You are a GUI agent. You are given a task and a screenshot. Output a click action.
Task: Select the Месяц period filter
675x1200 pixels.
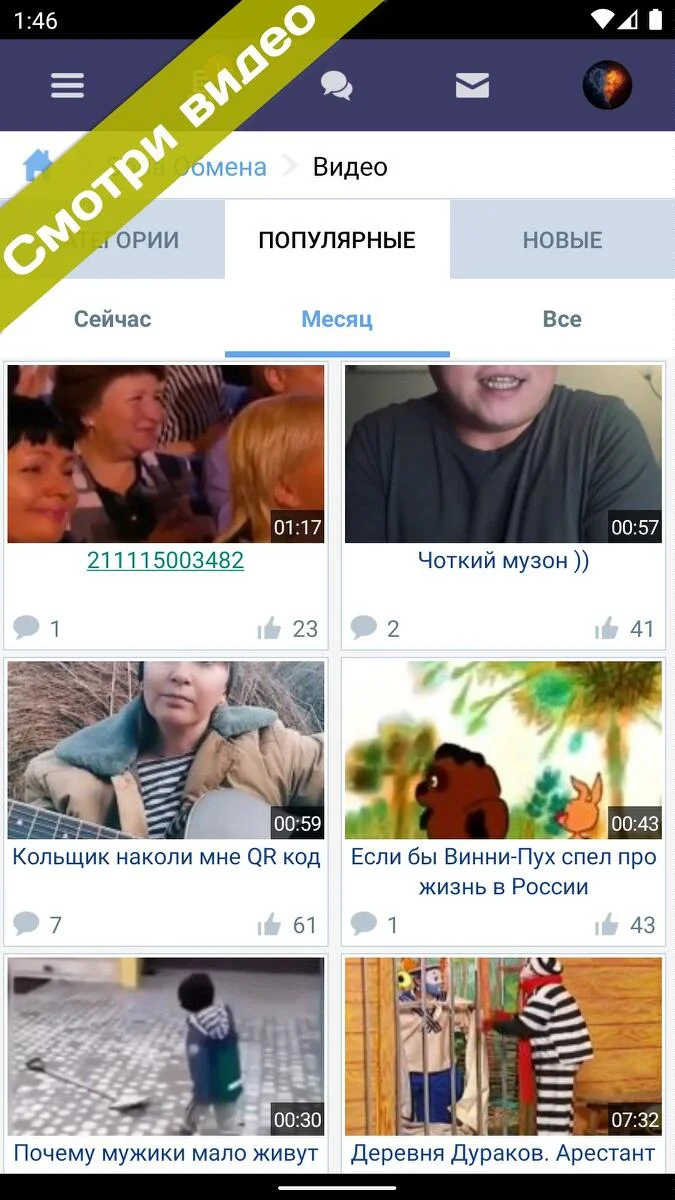pyautogui.click(x=337, y=319)
